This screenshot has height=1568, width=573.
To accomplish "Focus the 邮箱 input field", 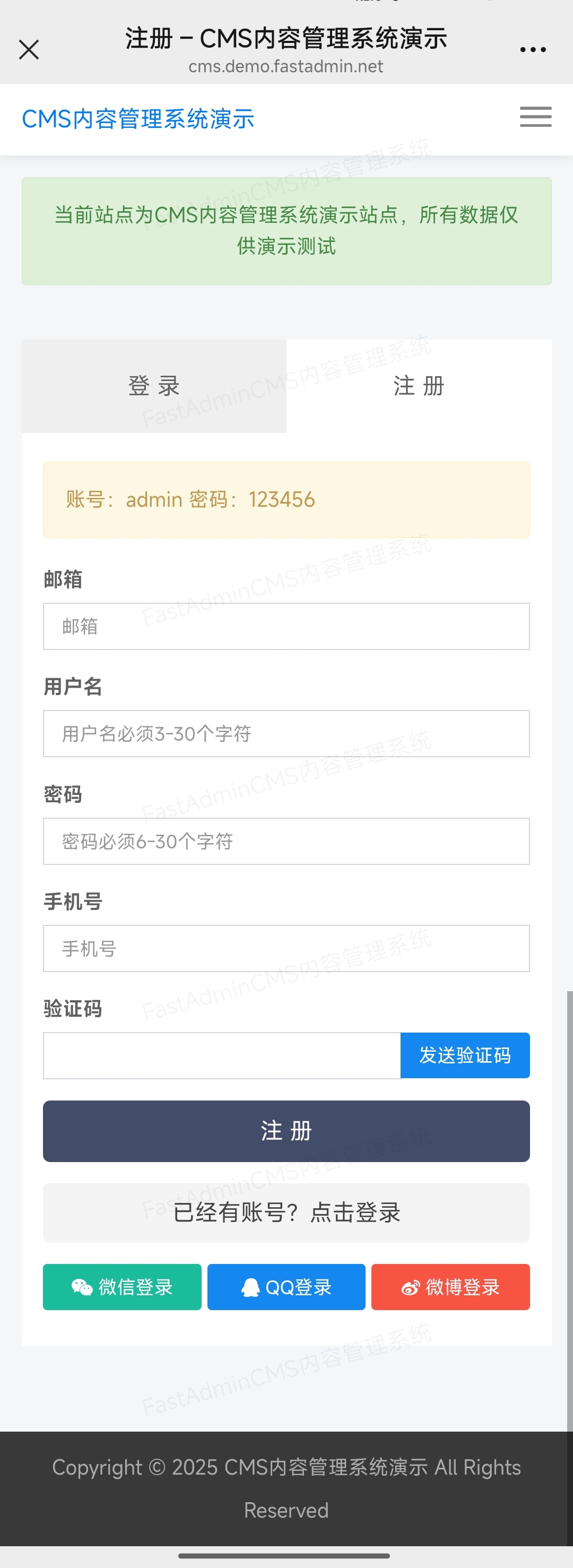I will 286,626.
